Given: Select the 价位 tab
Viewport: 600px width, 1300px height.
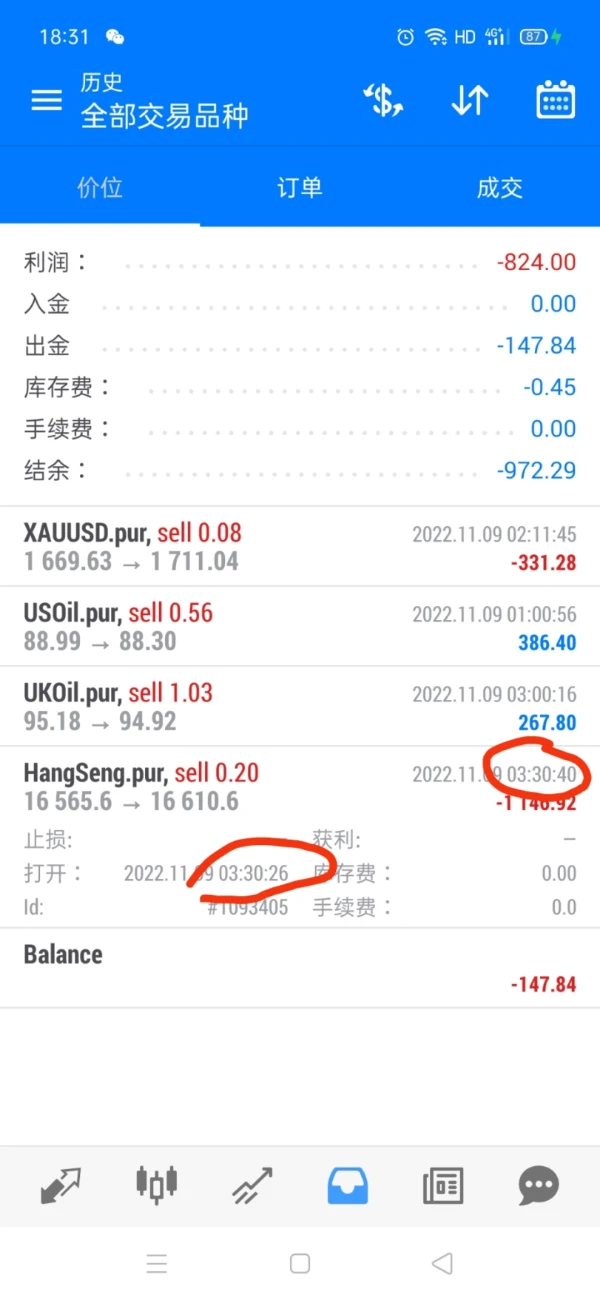Looking at the screenshot, I should point(99,188).
